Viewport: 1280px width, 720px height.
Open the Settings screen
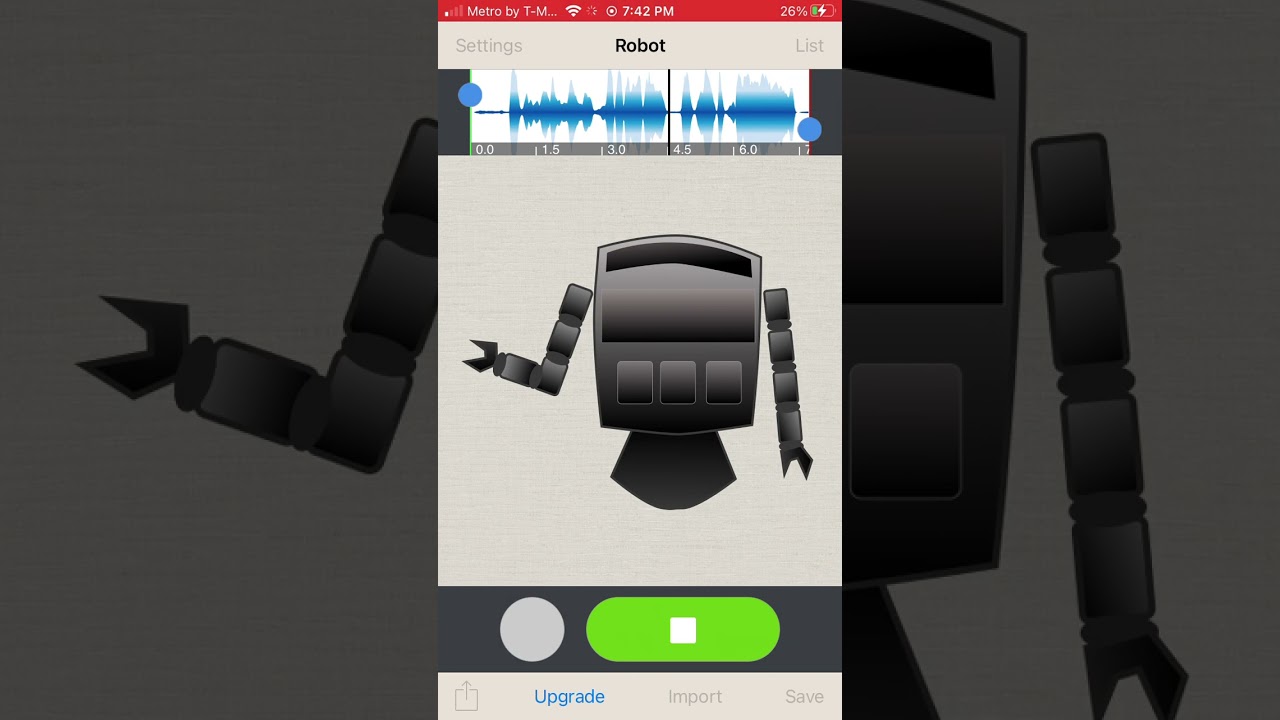pos(489,46)
